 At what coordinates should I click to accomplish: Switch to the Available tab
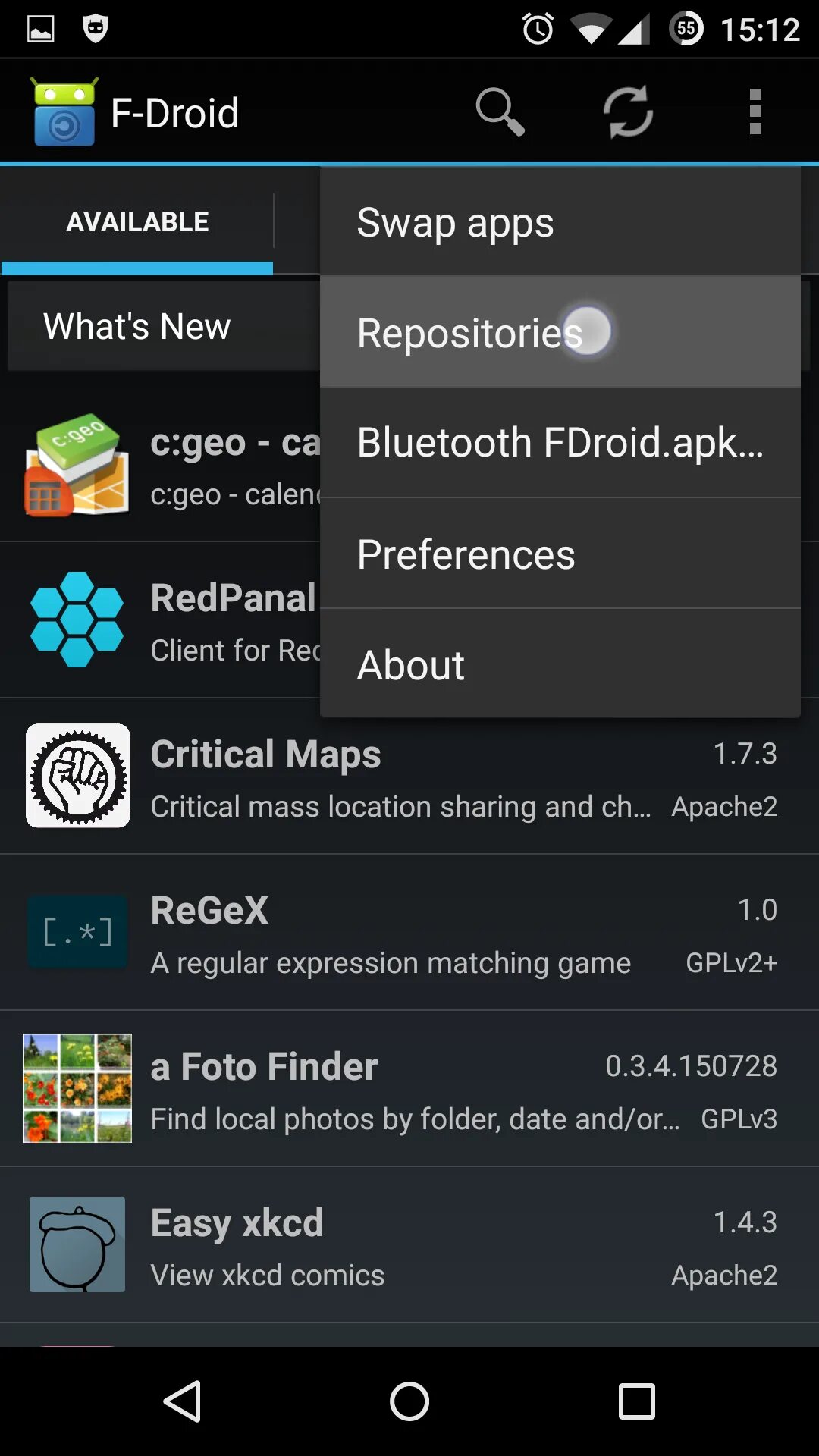coord(137,221)
